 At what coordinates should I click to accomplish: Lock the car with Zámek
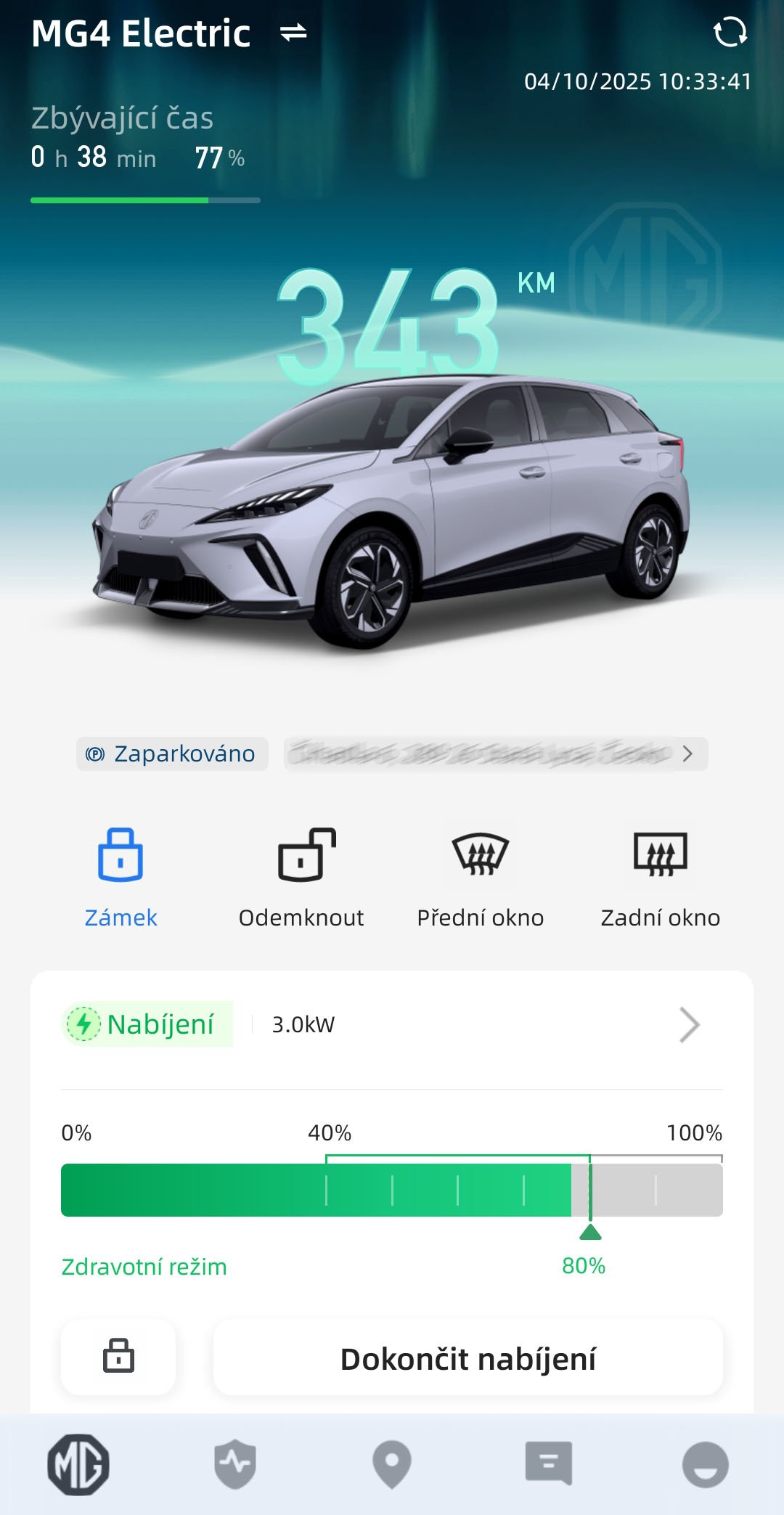[121, 876]
